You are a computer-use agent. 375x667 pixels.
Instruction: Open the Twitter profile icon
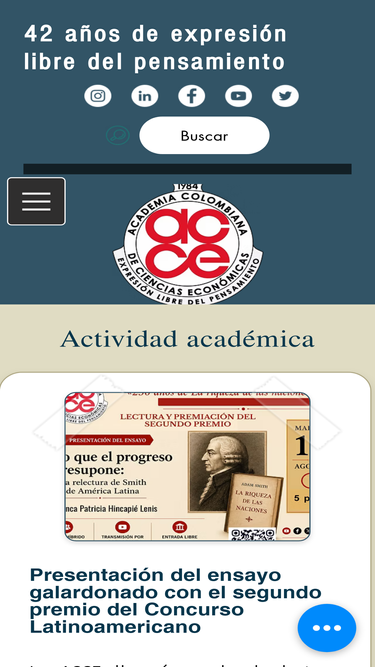(285, 96)
